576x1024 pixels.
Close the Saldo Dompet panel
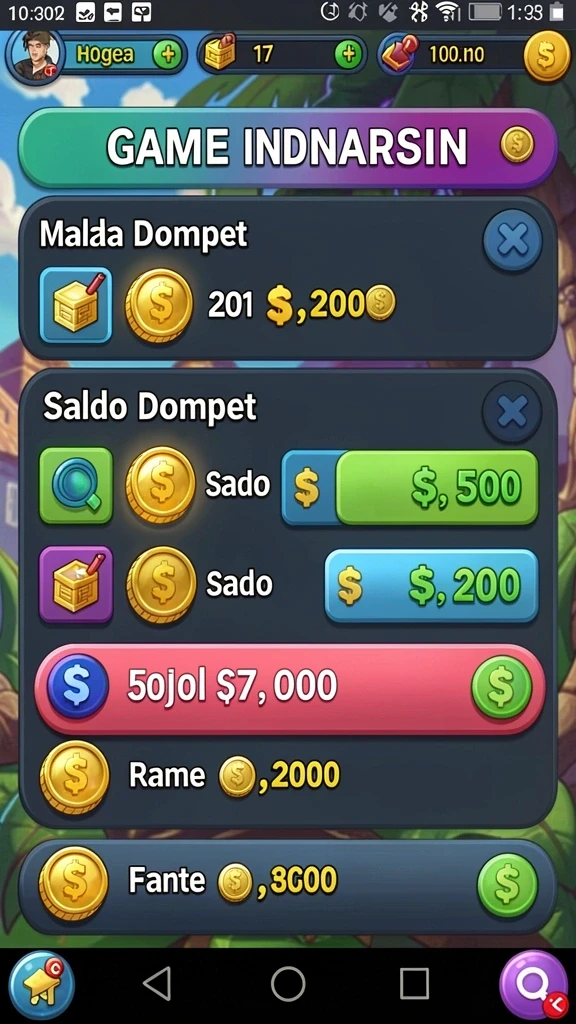(x=512, y=412)
